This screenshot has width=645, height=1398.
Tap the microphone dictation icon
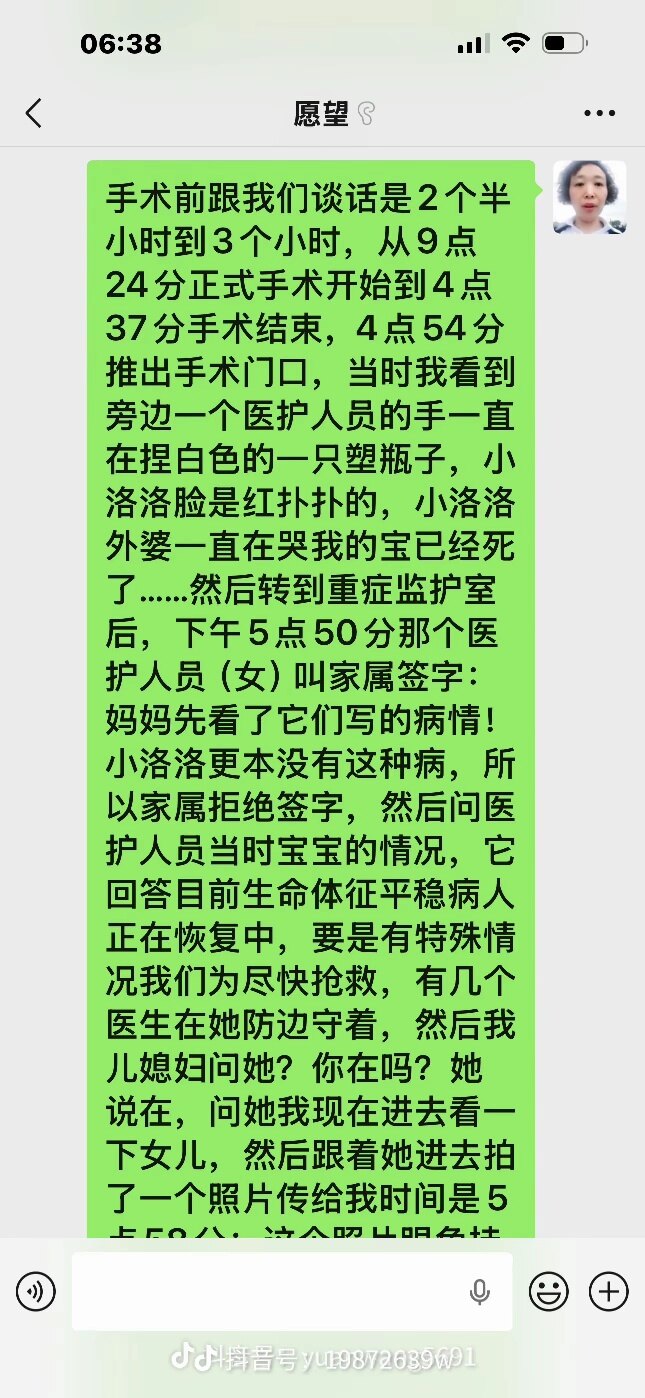point(480,1292)
